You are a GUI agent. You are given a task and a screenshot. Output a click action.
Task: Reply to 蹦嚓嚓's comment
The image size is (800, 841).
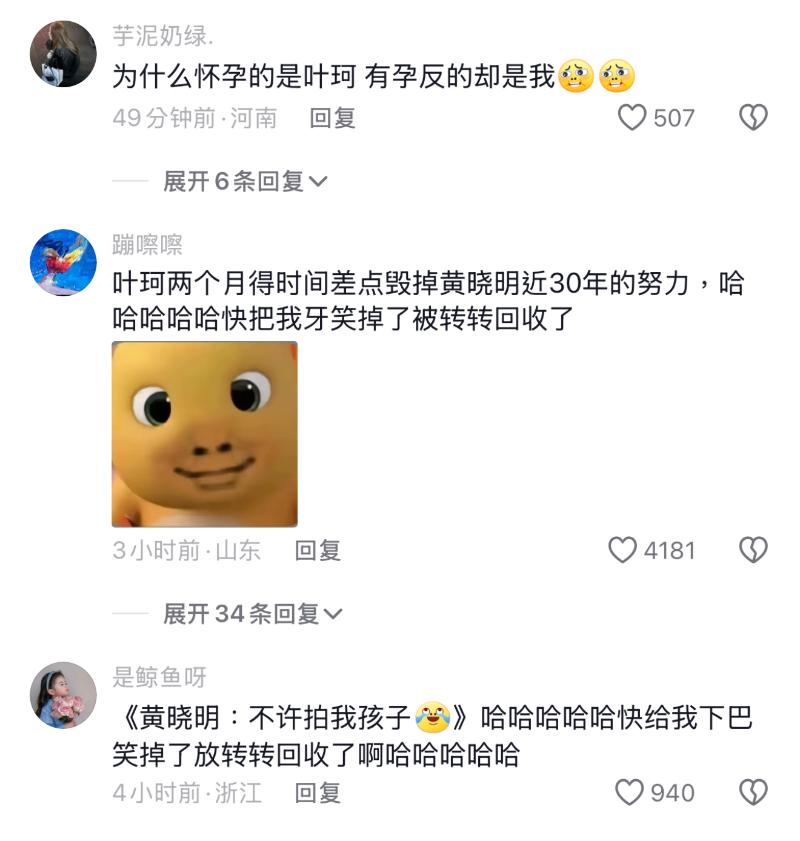(x=318, y=550)
